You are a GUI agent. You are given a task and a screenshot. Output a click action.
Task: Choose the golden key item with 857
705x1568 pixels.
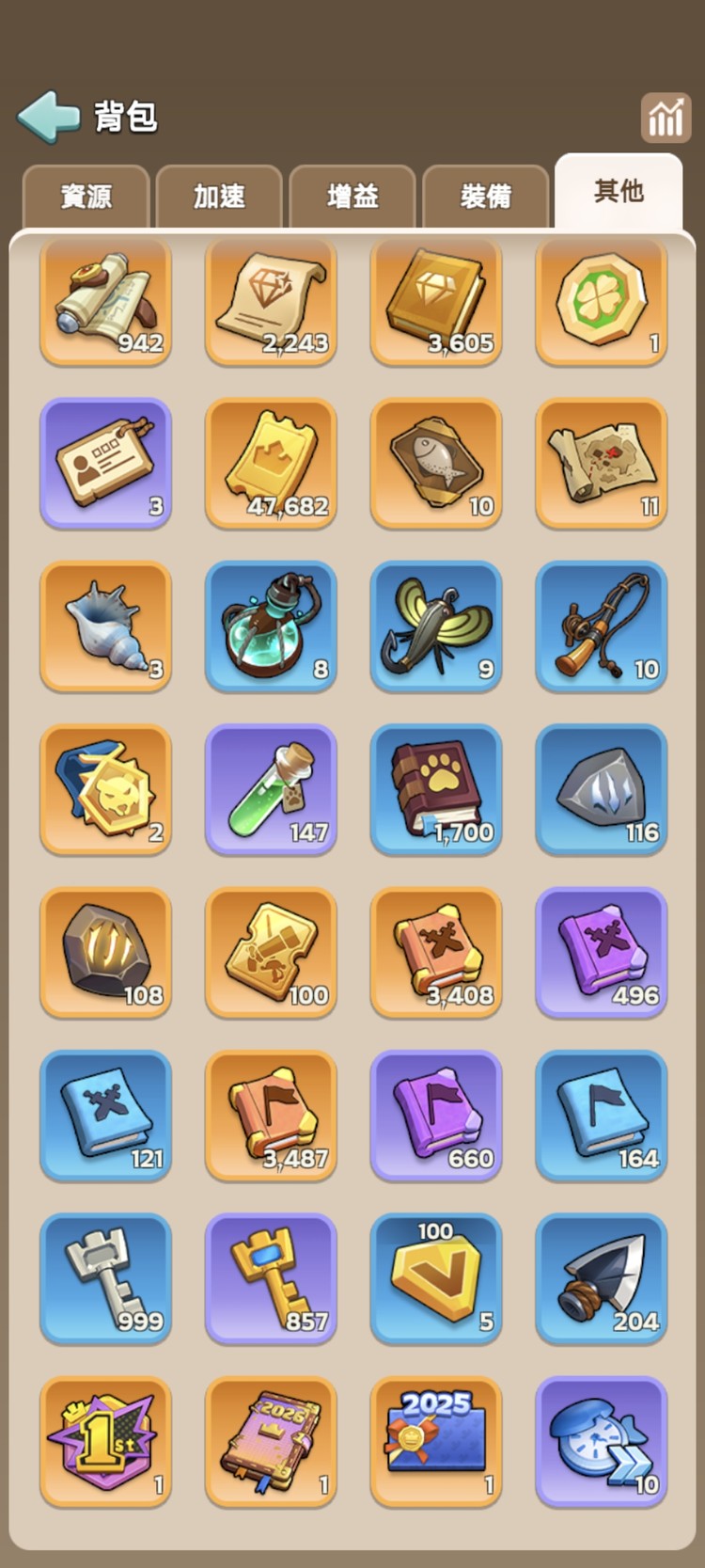(x=271, y=1278)
